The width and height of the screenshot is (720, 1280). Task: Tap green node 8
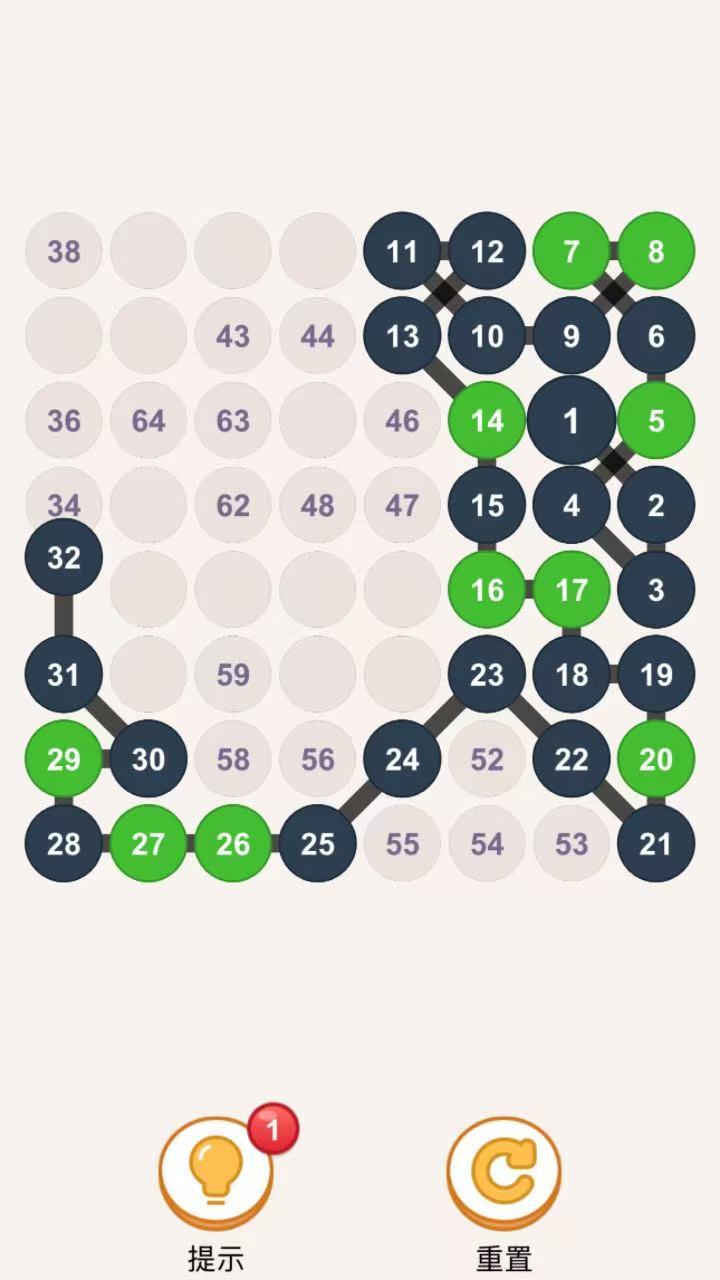(656, 251)
